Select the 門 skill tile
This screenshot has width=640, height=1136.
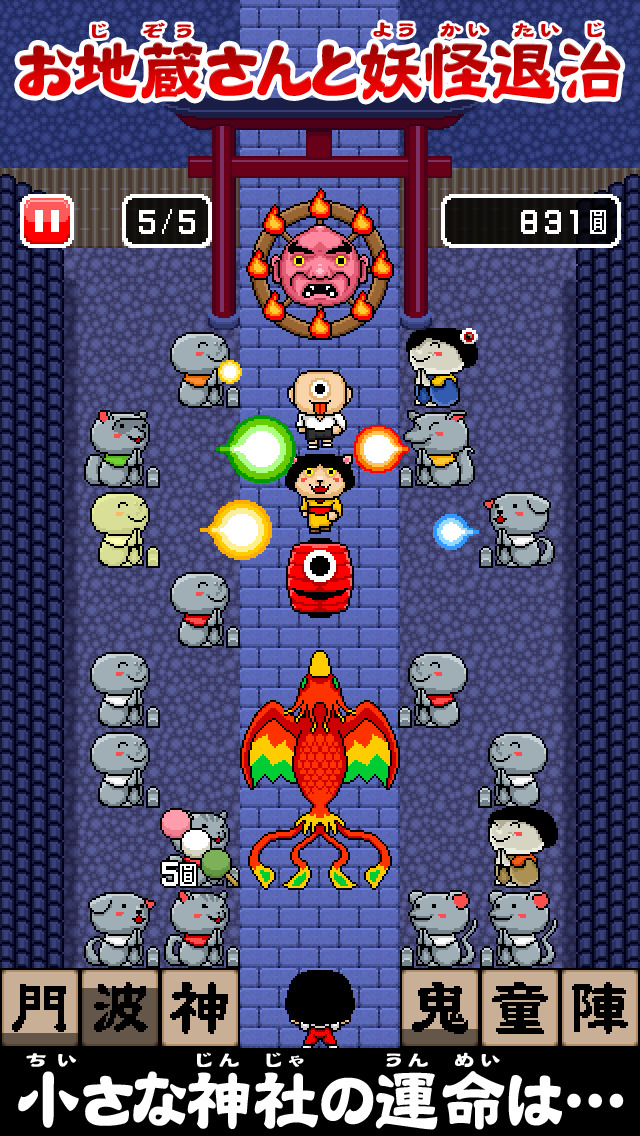40,1007
